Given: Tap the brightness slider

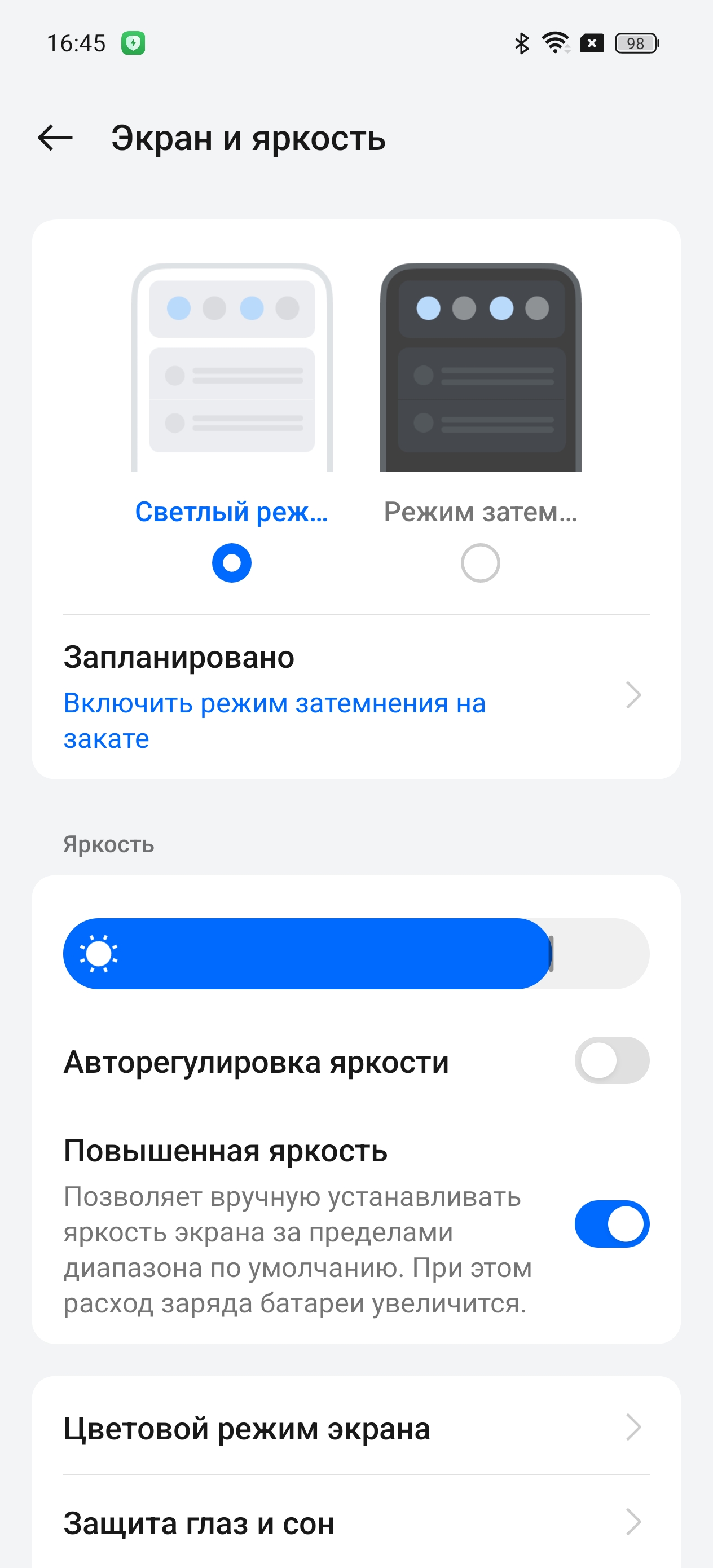Looking at the screenshot, I should (x=356, y=953).
